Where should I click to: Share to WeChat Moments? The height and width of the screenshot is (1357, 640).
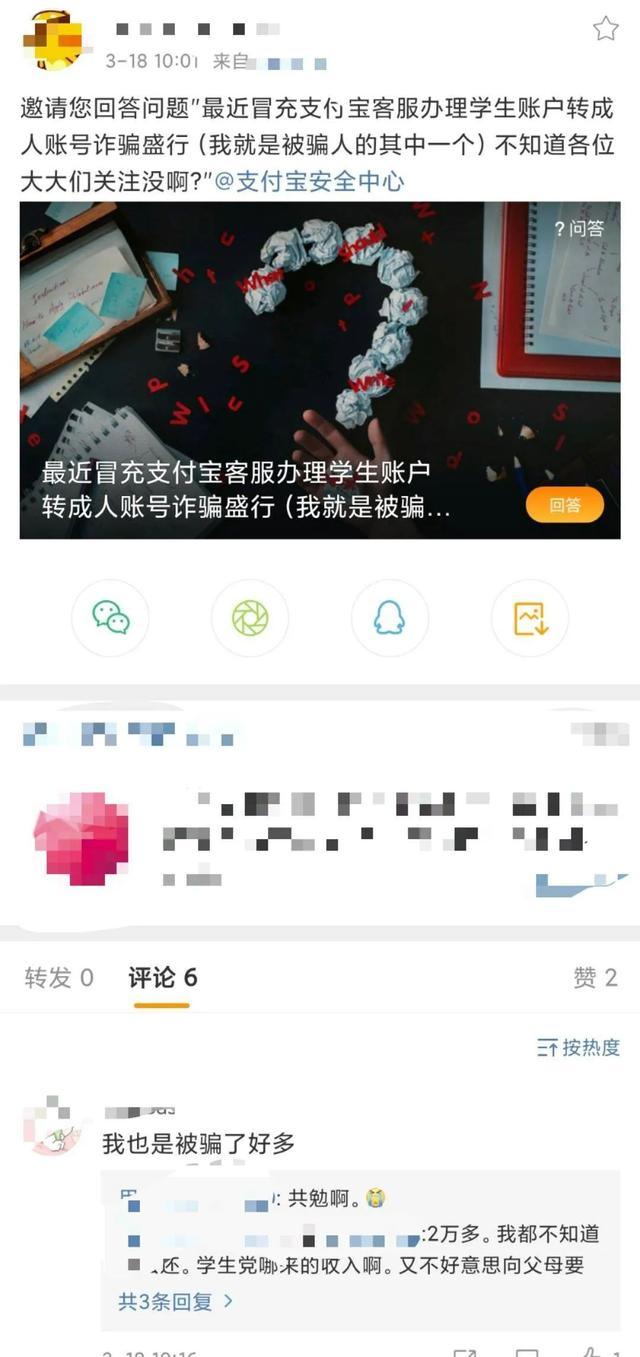tap(250, 619)
